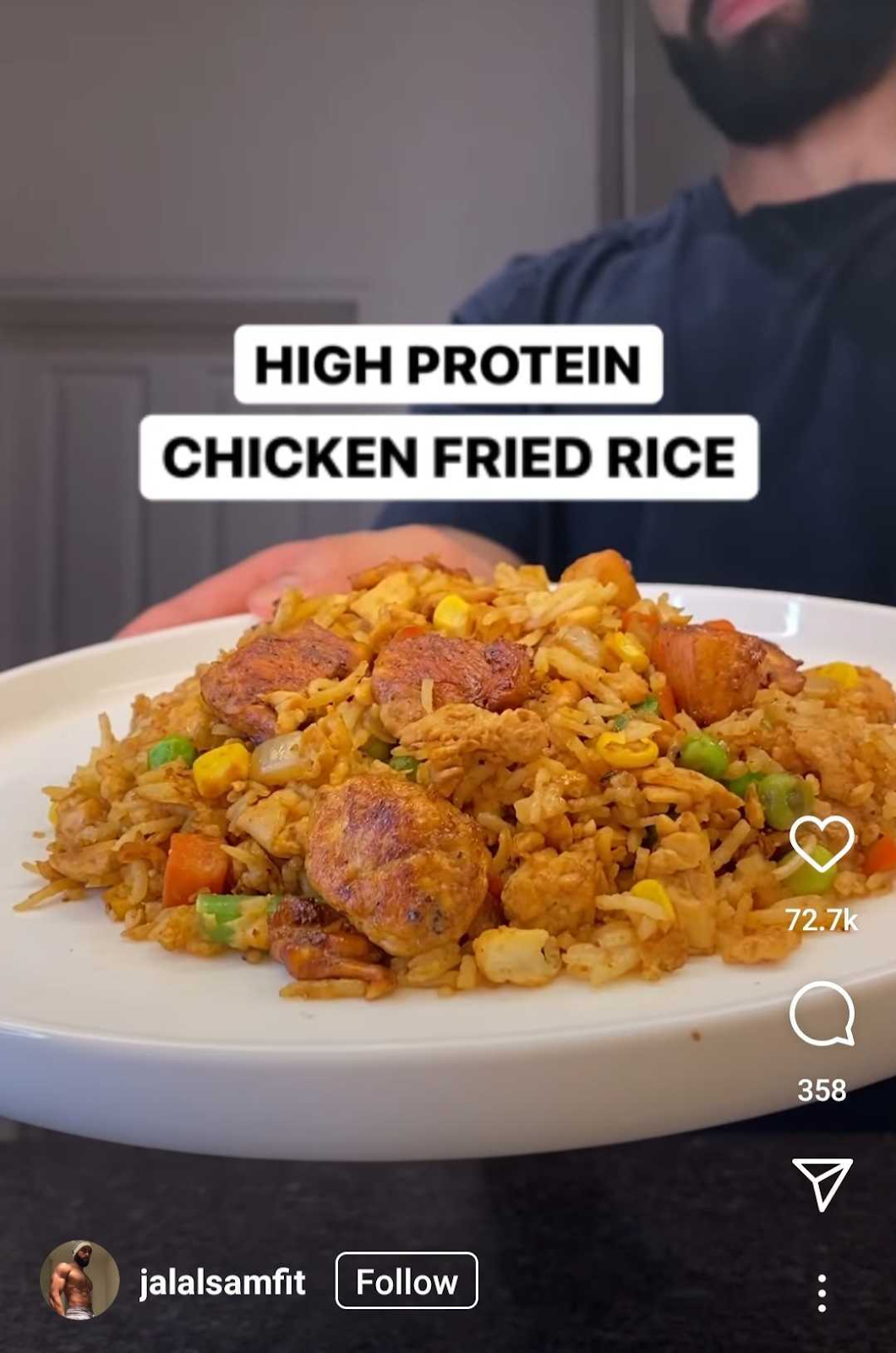
Task: Open the comments on this reel
Action: (x=822, y=1014)
